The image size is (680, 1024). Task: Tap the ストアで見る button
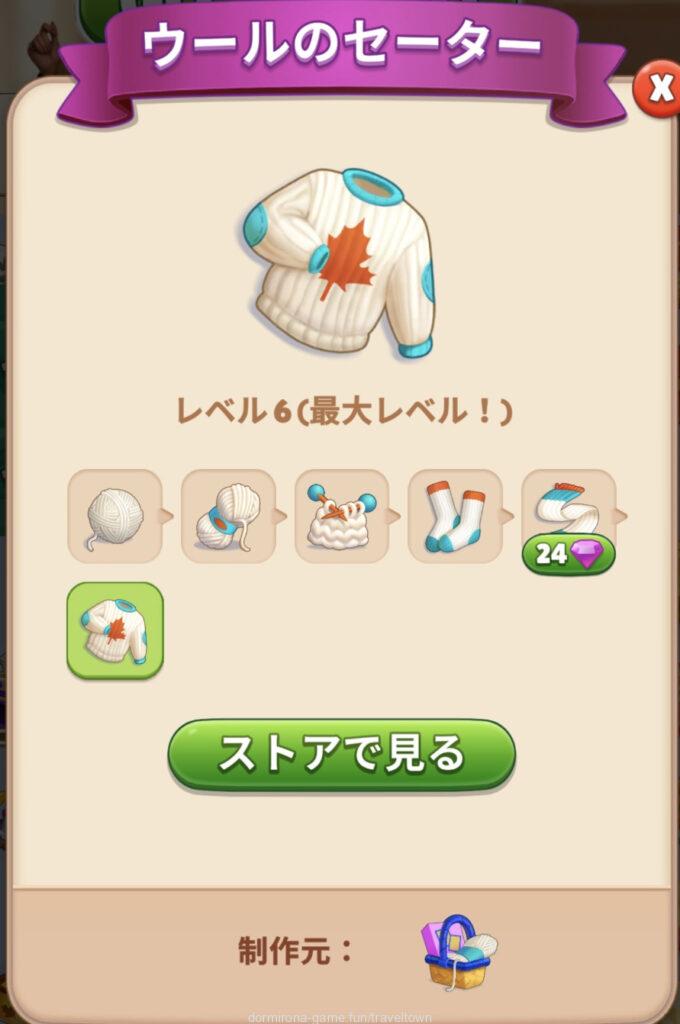click(341, 754)
